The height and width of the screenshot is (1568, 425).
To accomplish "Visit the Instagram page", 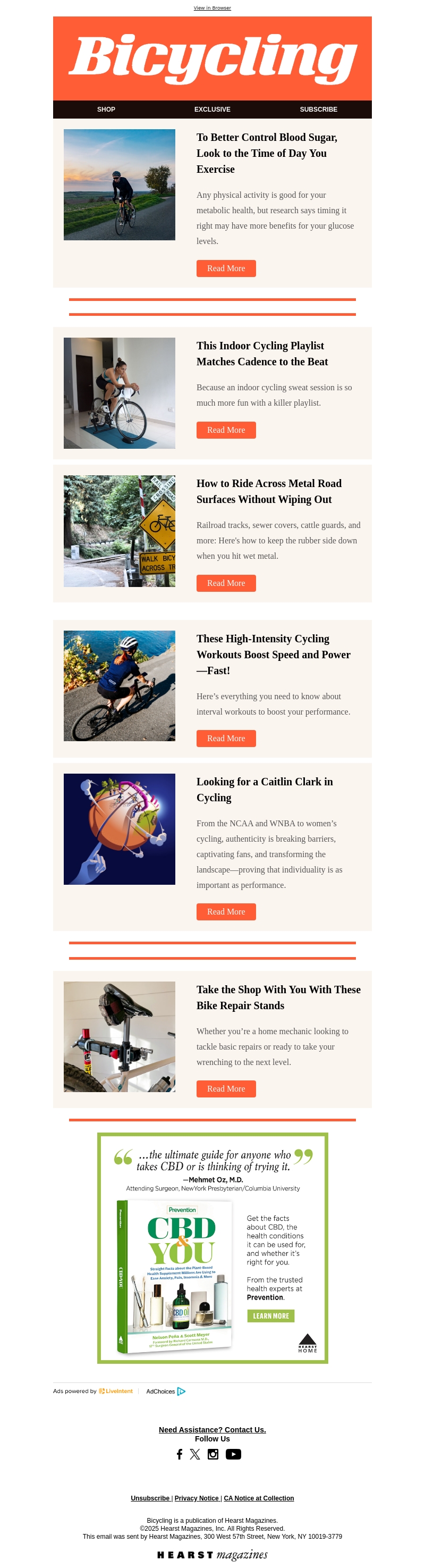I will pos(213,1454).
